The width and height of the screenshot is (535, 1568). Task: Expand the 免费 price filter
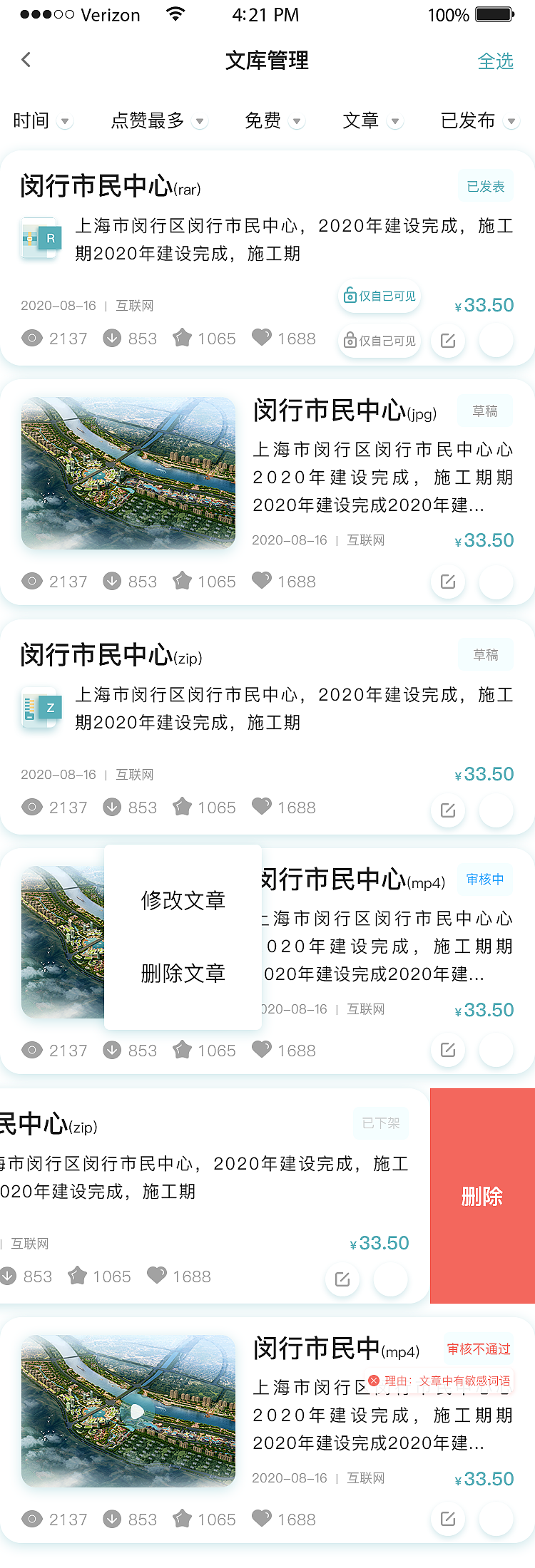pyautogui.click(x=274, y=121)
